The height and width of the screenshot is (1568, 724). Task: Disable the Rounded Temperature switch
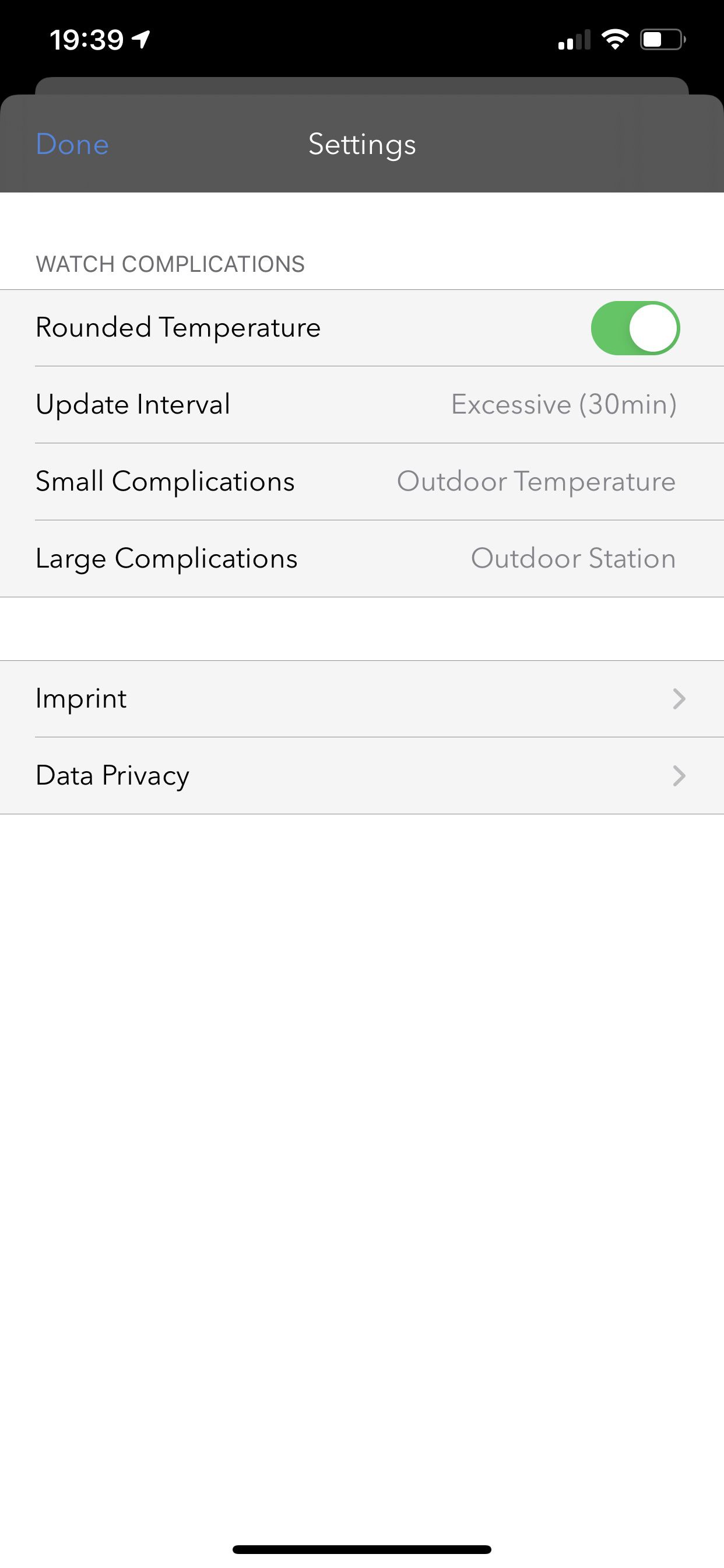click(635, 328)
